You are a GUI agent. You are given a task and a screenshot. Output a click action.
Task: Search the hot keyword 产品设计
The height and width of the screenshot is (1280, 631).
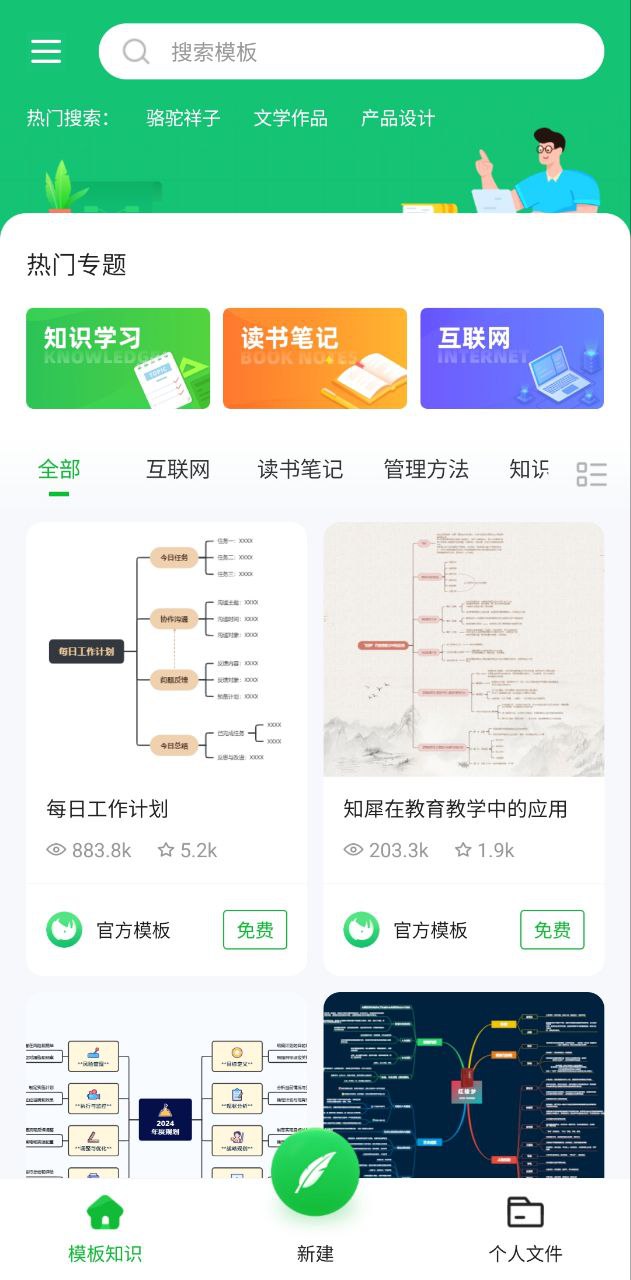coord(398,118)
